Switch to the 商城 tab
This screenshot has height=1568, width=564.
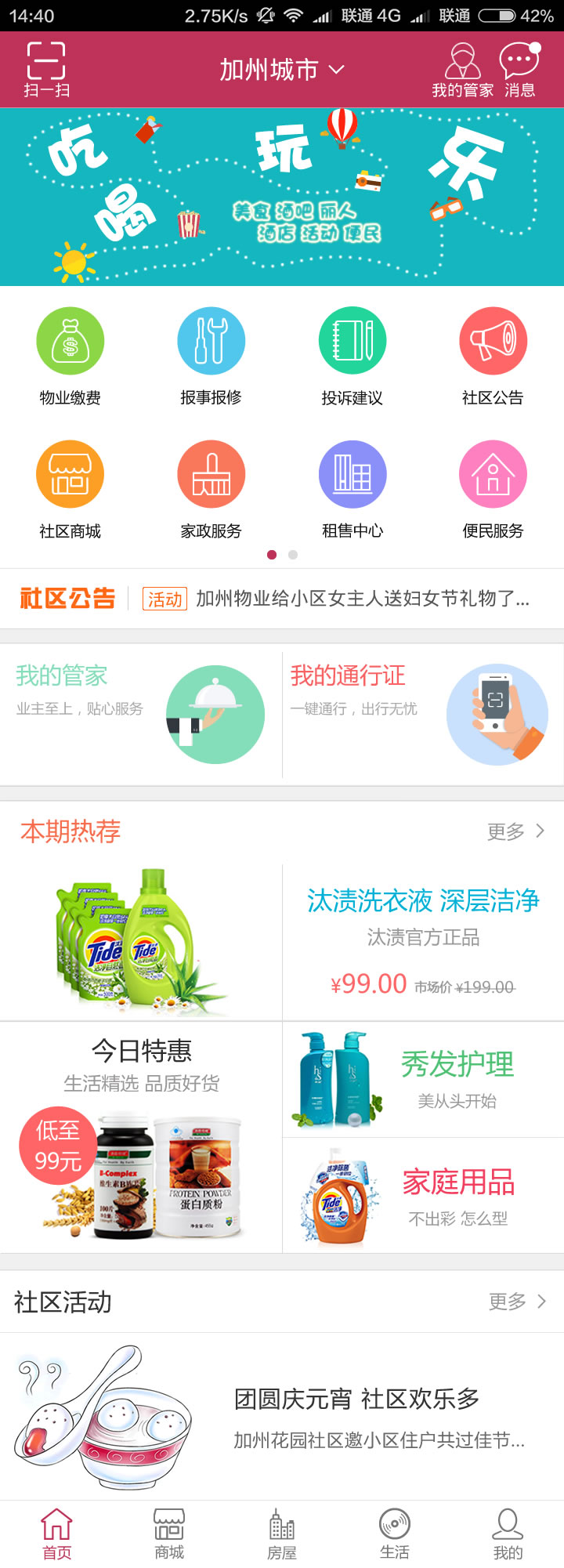coord(168,1532)
